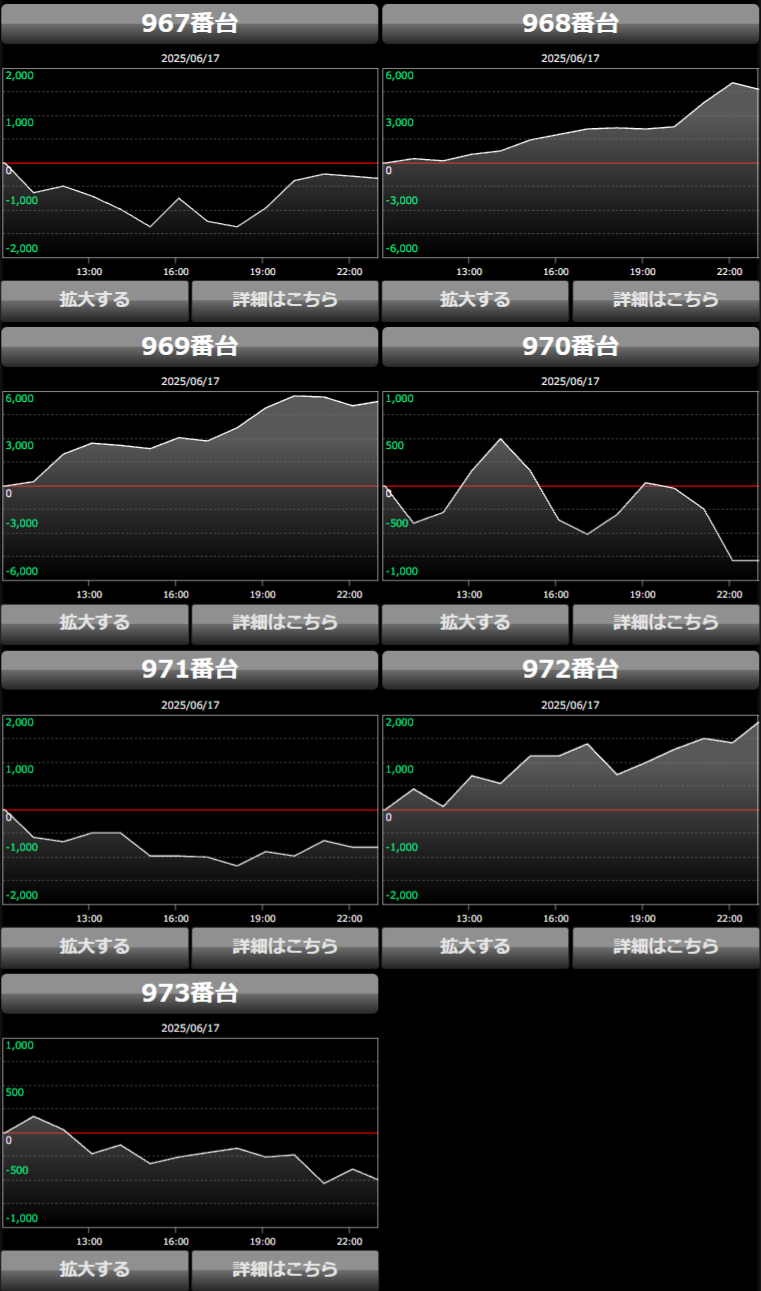Image resolution: width=761 pixels, height=1291 pixels.
Task: Enlarge the 970番台 chart with 拡大する
Action: [x=475, y=623]
